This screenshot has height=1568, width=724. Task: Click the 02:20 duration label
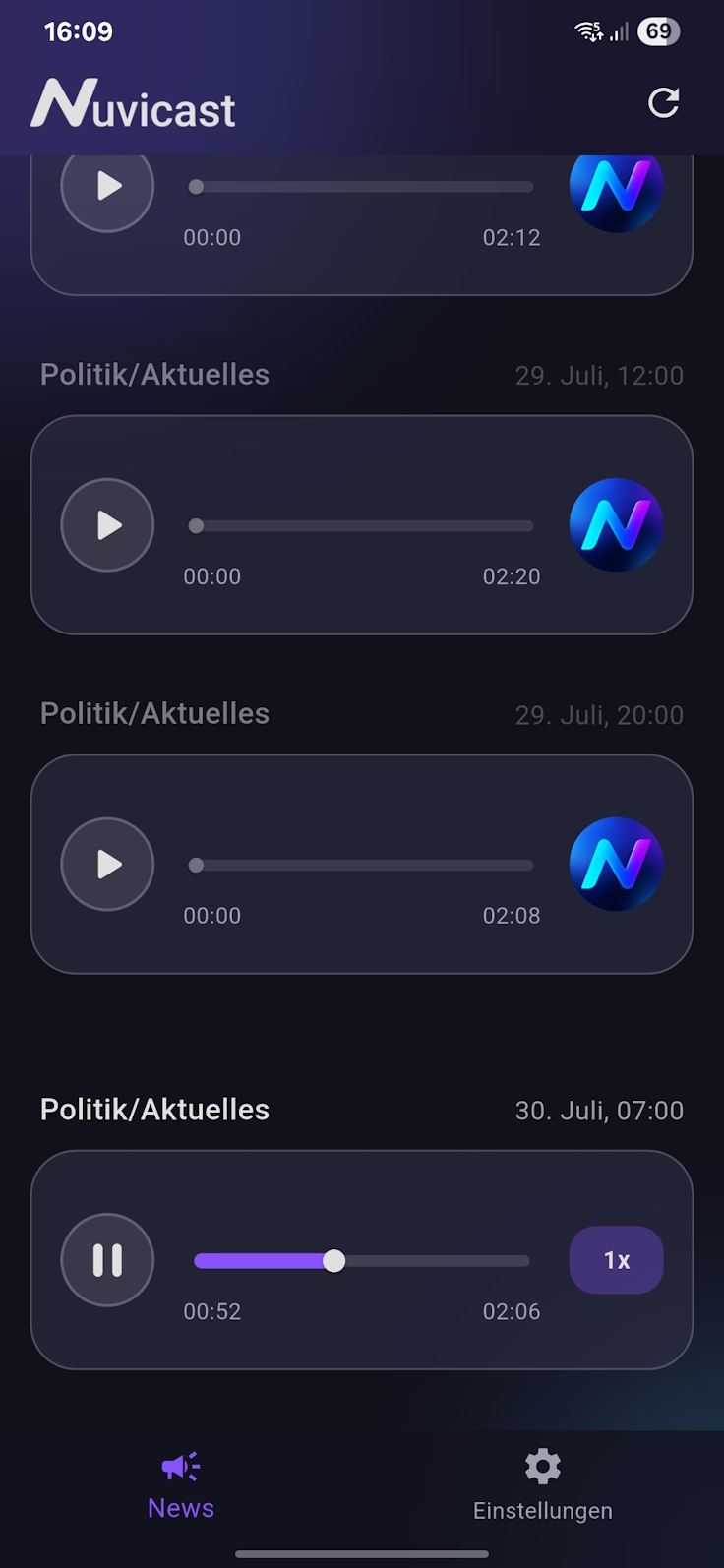511,576
